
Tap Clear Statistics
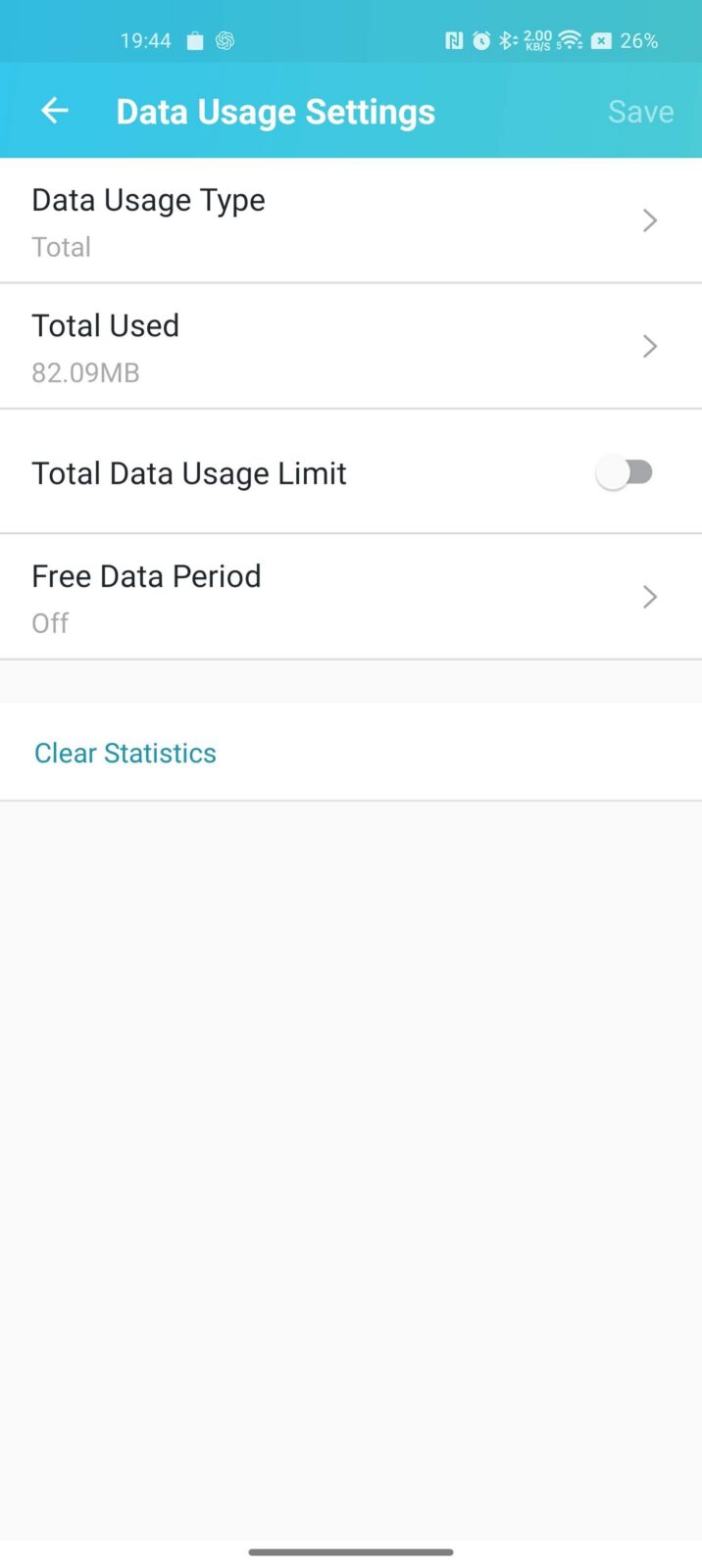coord(125,753)
